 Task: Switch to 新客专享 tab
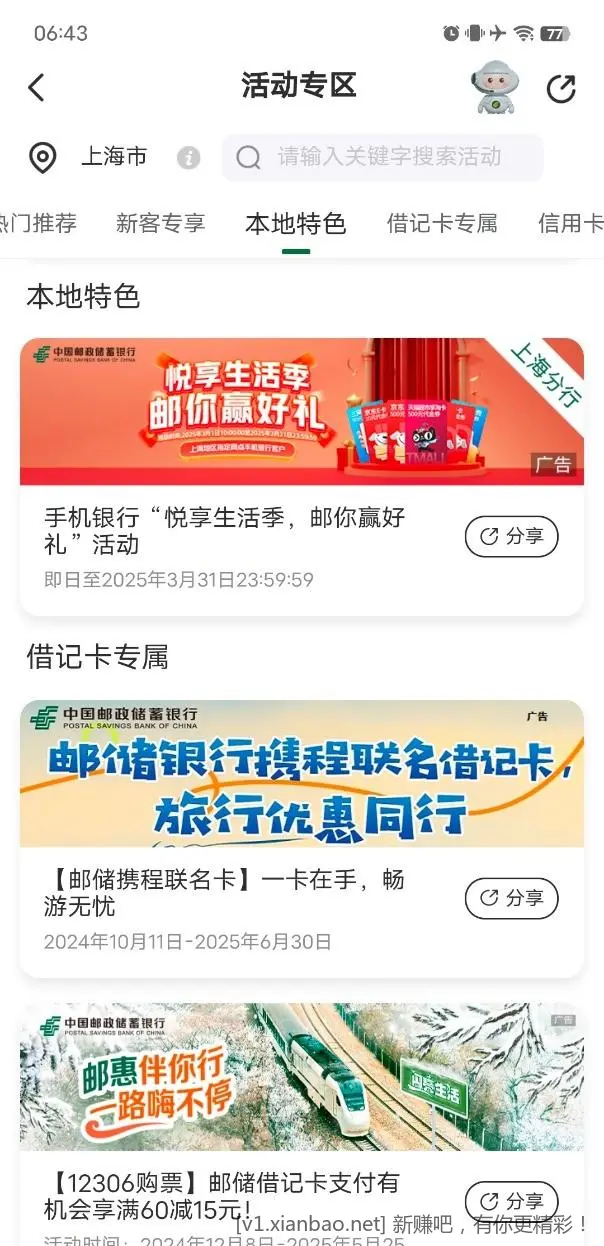pos(160,223)
